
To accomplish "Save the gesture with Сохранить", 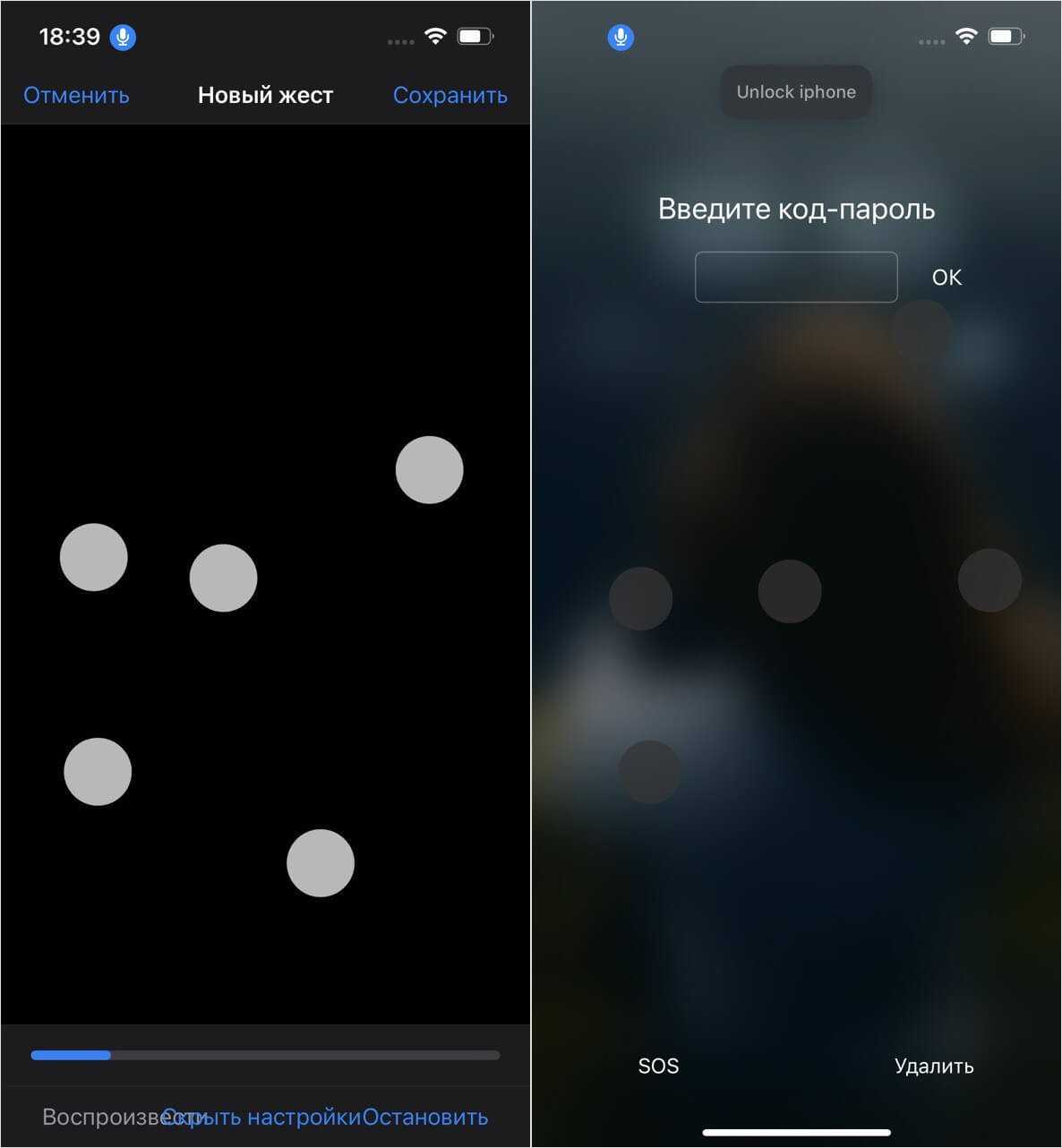I will click(x=450, y=95).
